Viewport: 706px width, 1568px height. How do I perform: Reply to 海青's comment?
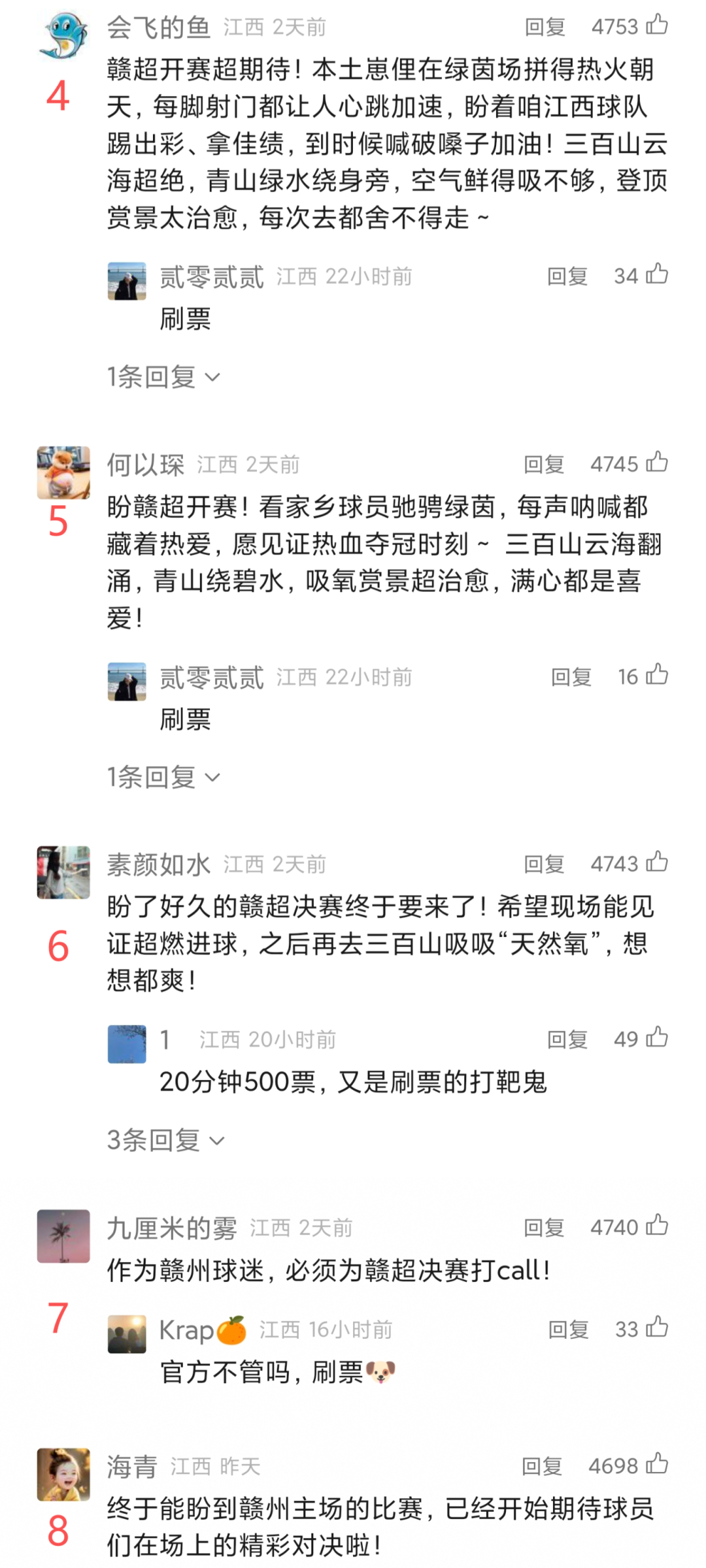click(541, 1467)
